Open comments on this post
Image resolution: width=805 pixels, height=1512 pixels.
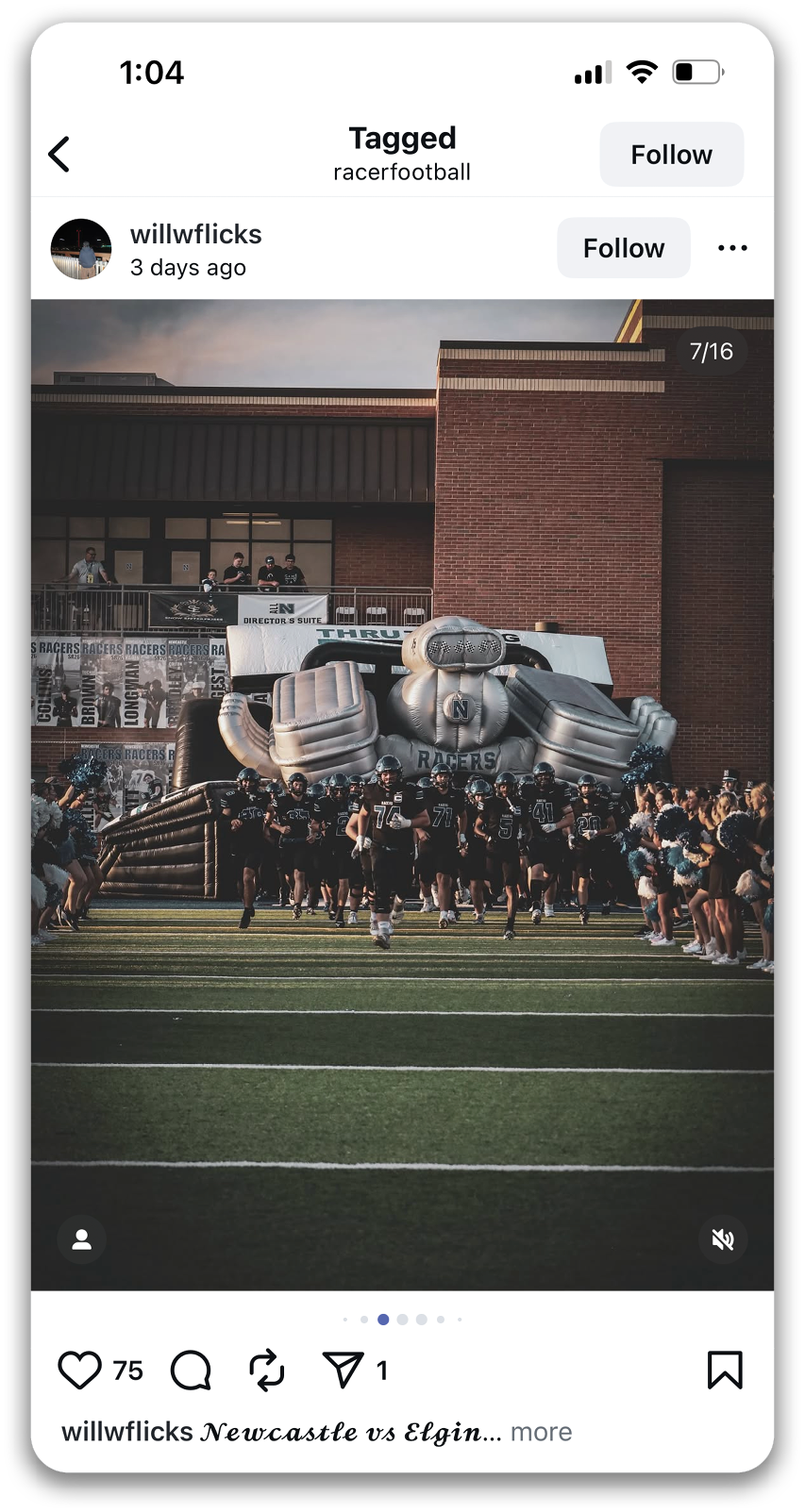pyautogui.click(x=192, y=1370)
